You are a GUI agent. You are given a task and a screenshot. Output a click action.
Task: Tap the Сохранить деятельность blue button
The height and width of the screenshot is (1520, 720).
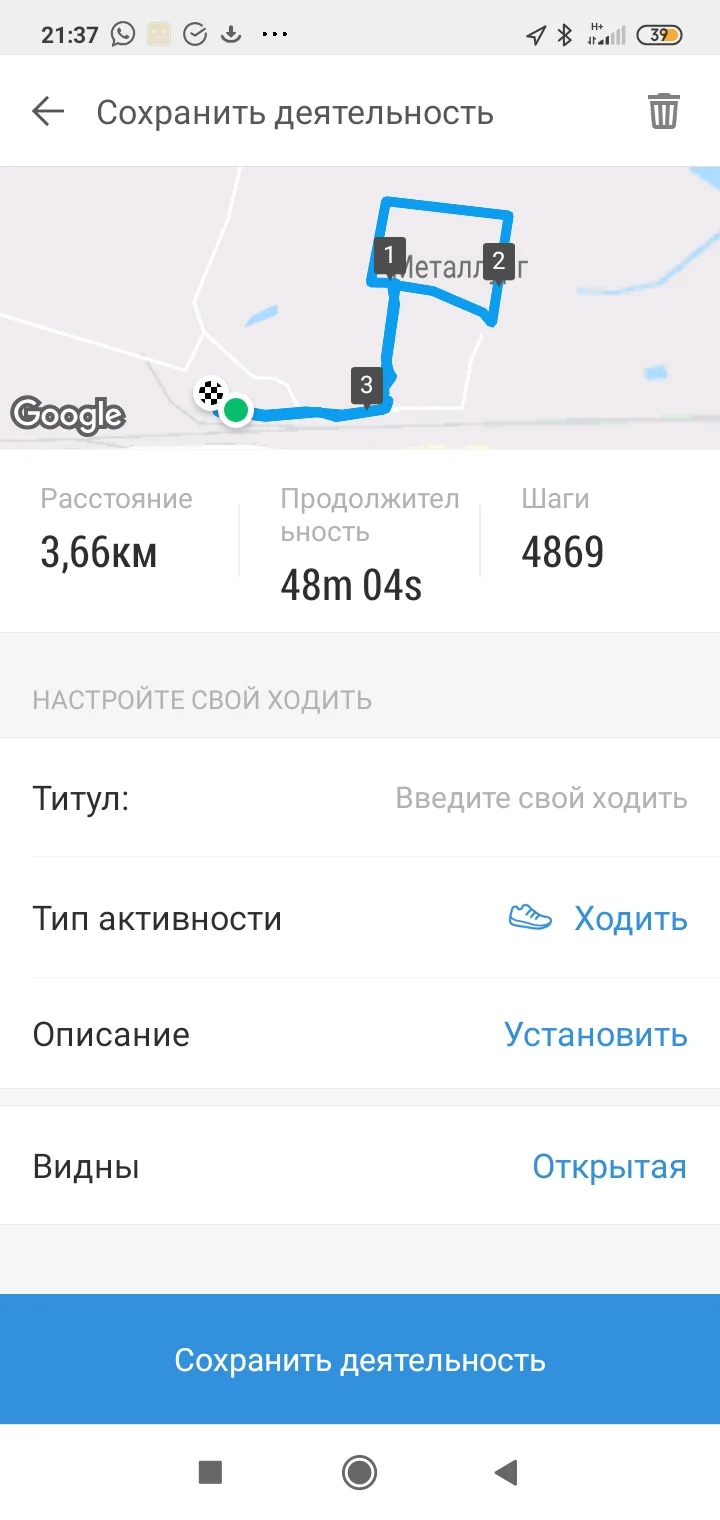tap(360, 1359)
